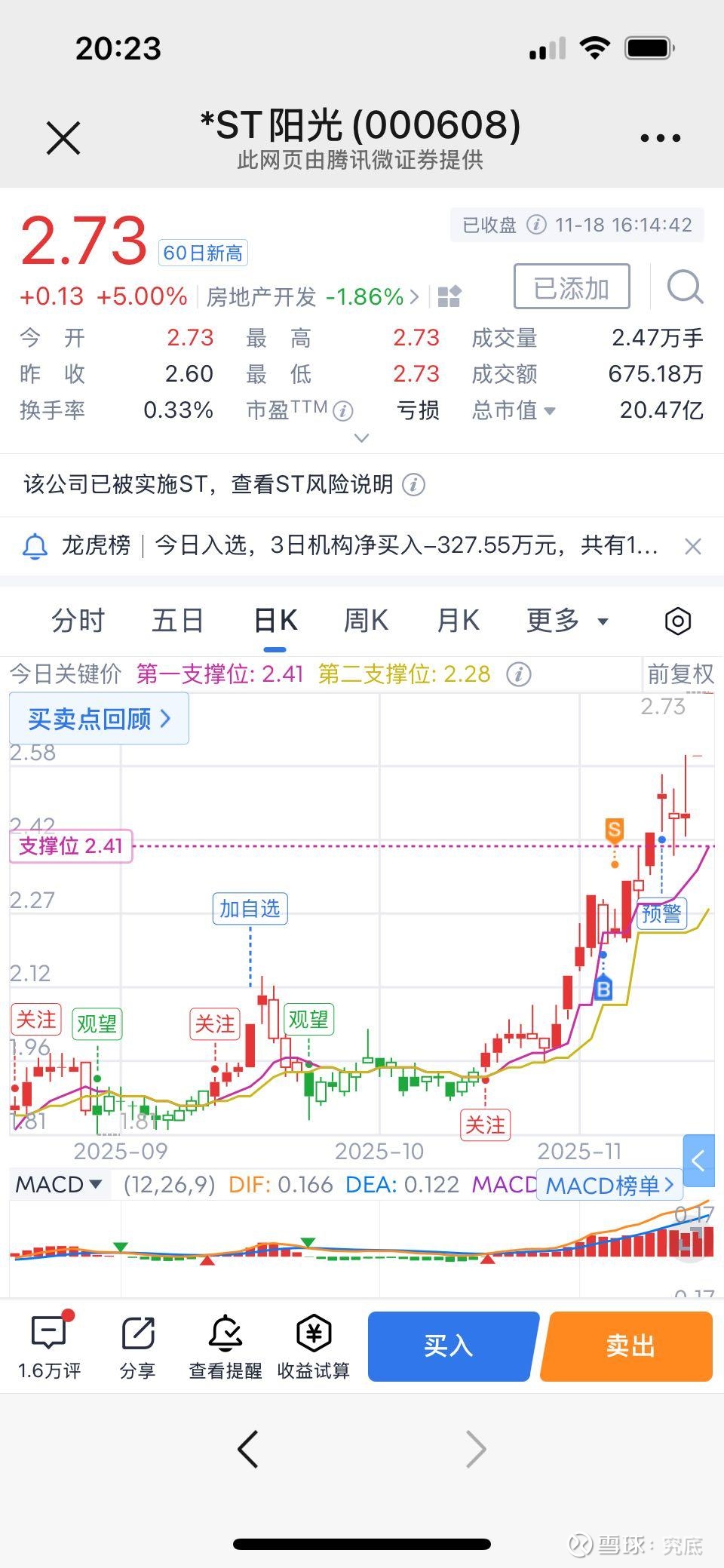This screenshot has height=1568, width=724.
Task: Expand the 总市值 dropdown arrow
Action: tap(551, 411)
